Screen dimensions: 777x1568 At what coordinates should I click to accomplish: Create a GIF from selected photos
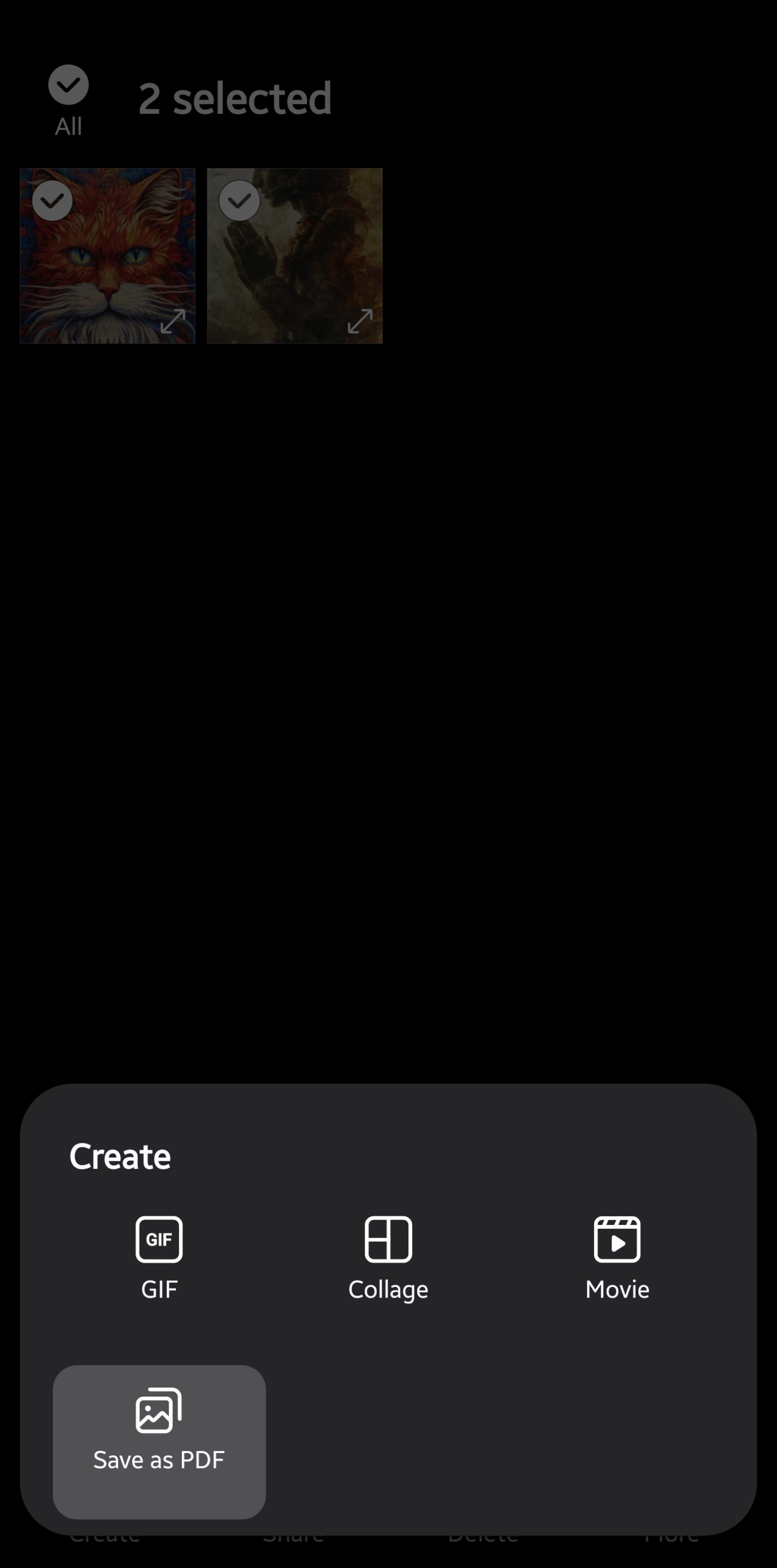pyautogui.click(x=159, y=1259)
